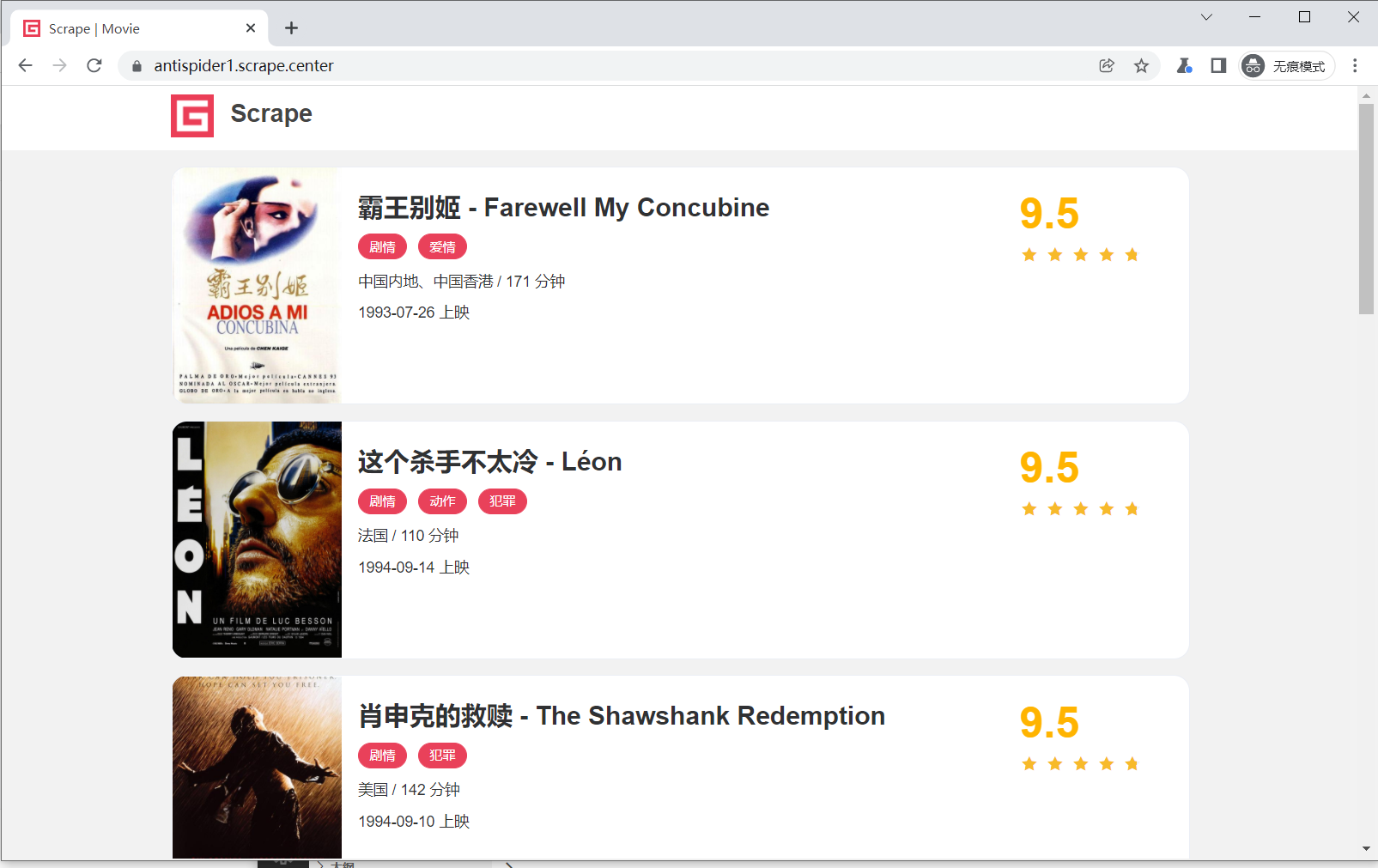Open the incognito profile button
Screen dimensions: 1378x868
(1287, 65)
